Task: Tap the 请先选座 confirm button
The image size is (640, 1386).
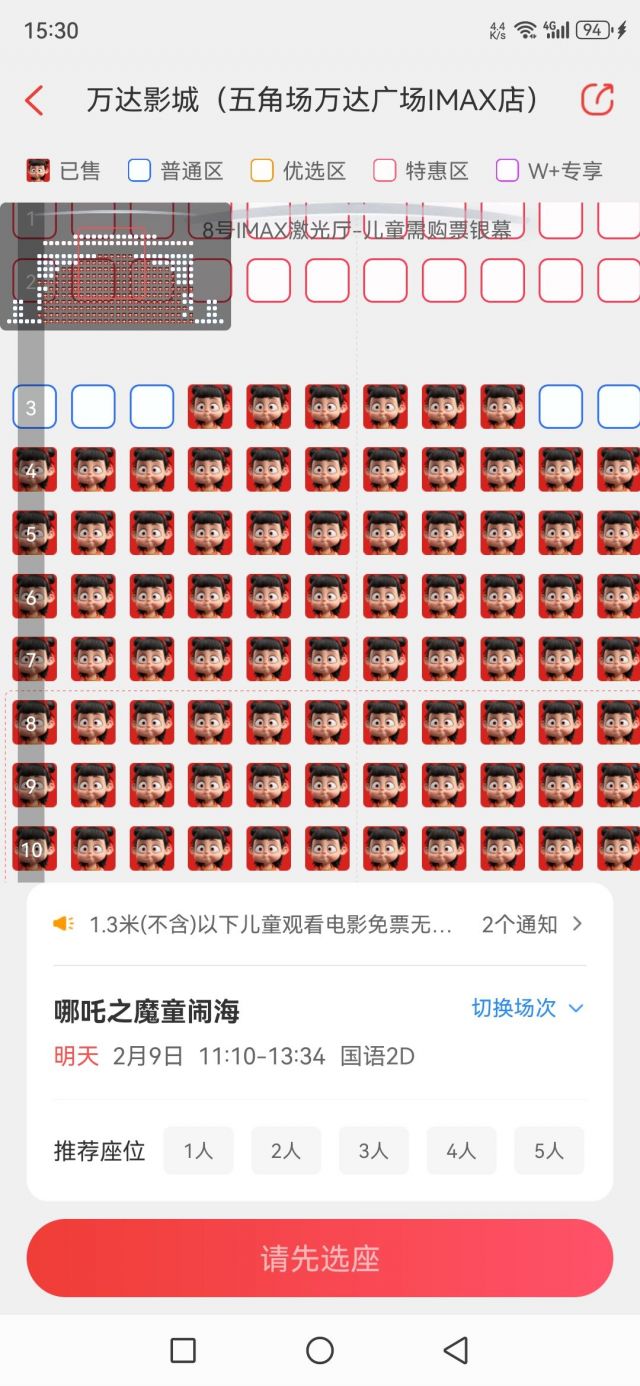Action: pos(320,1258)
